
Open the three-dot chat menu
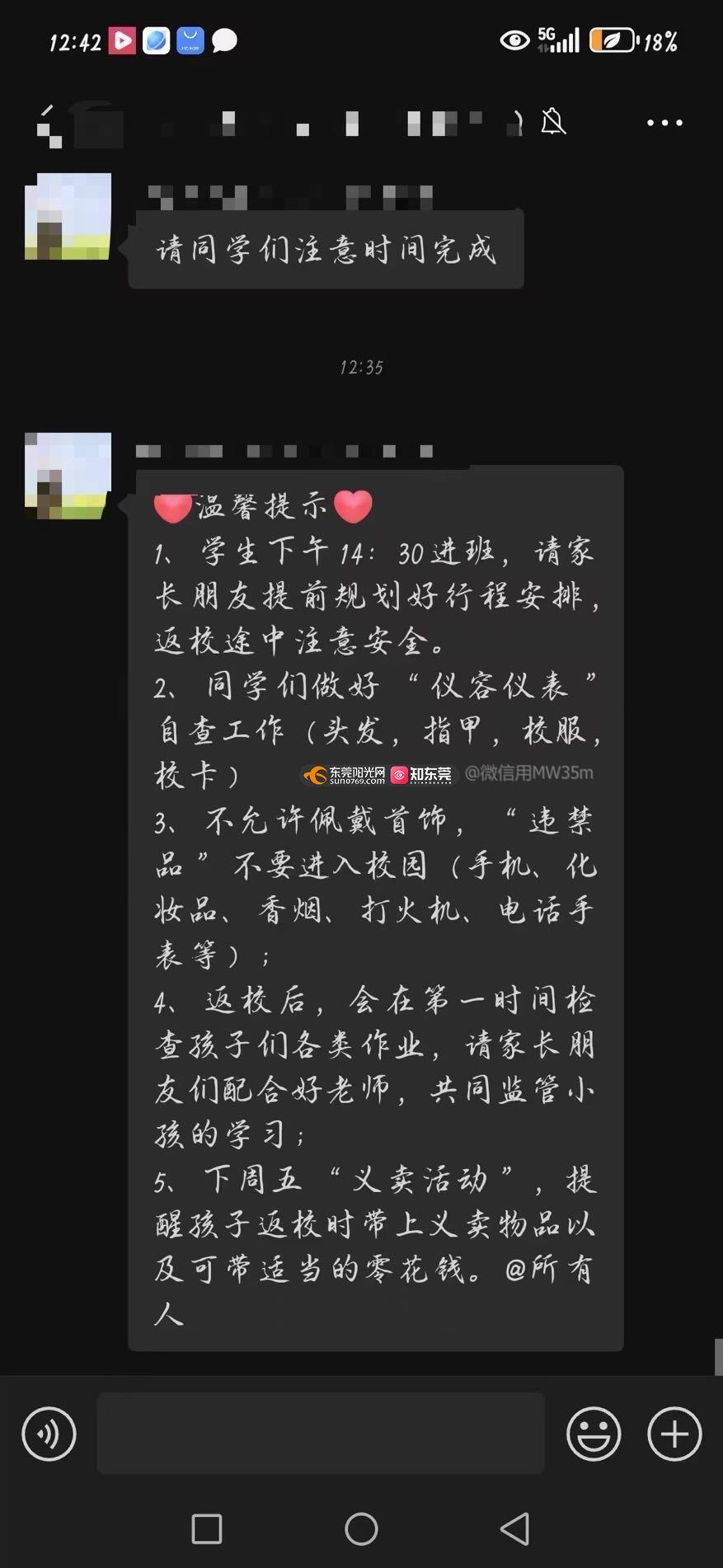[664, 123]
